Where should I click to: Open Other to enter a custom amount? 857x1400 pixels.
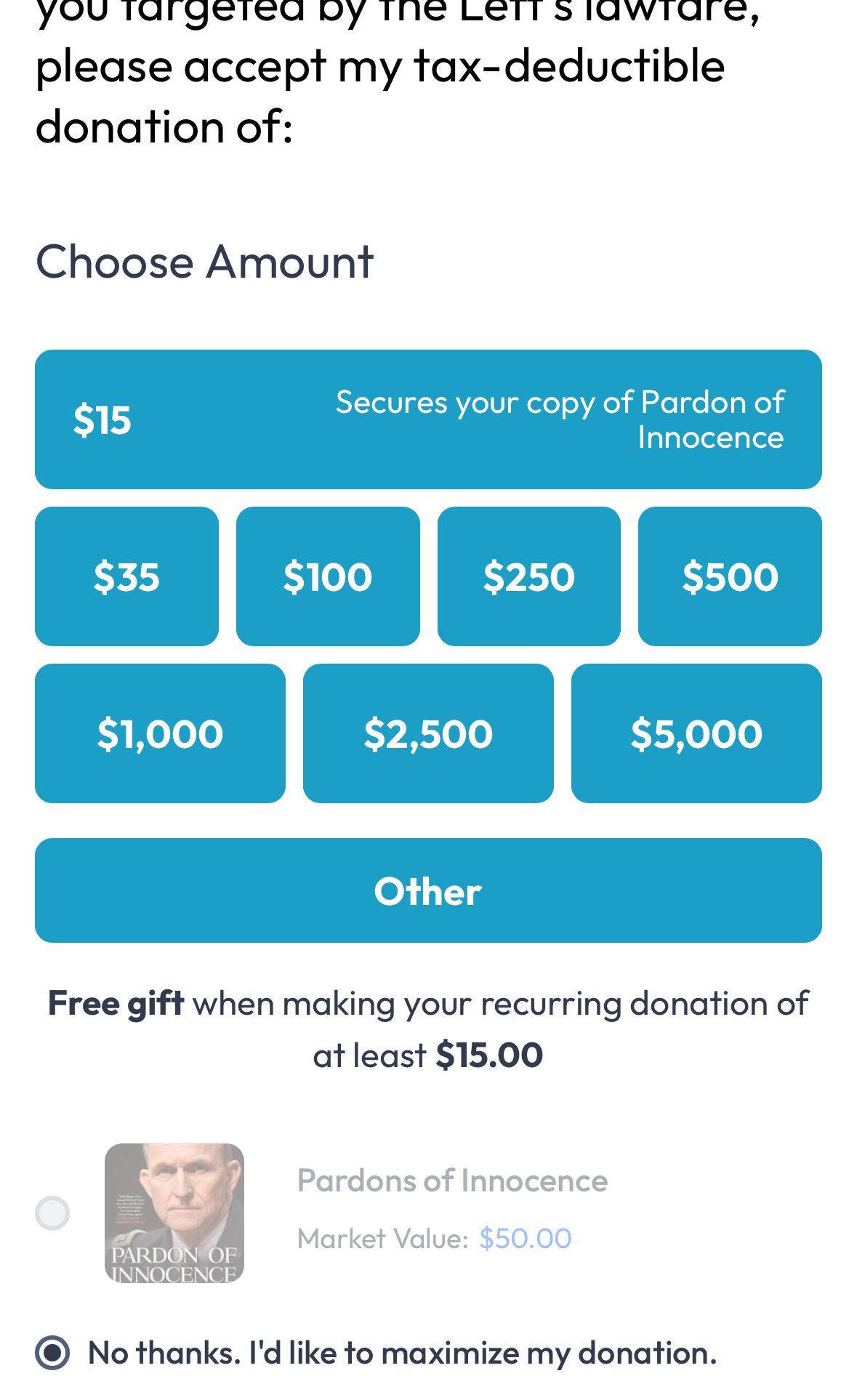[x=428, y=890]
